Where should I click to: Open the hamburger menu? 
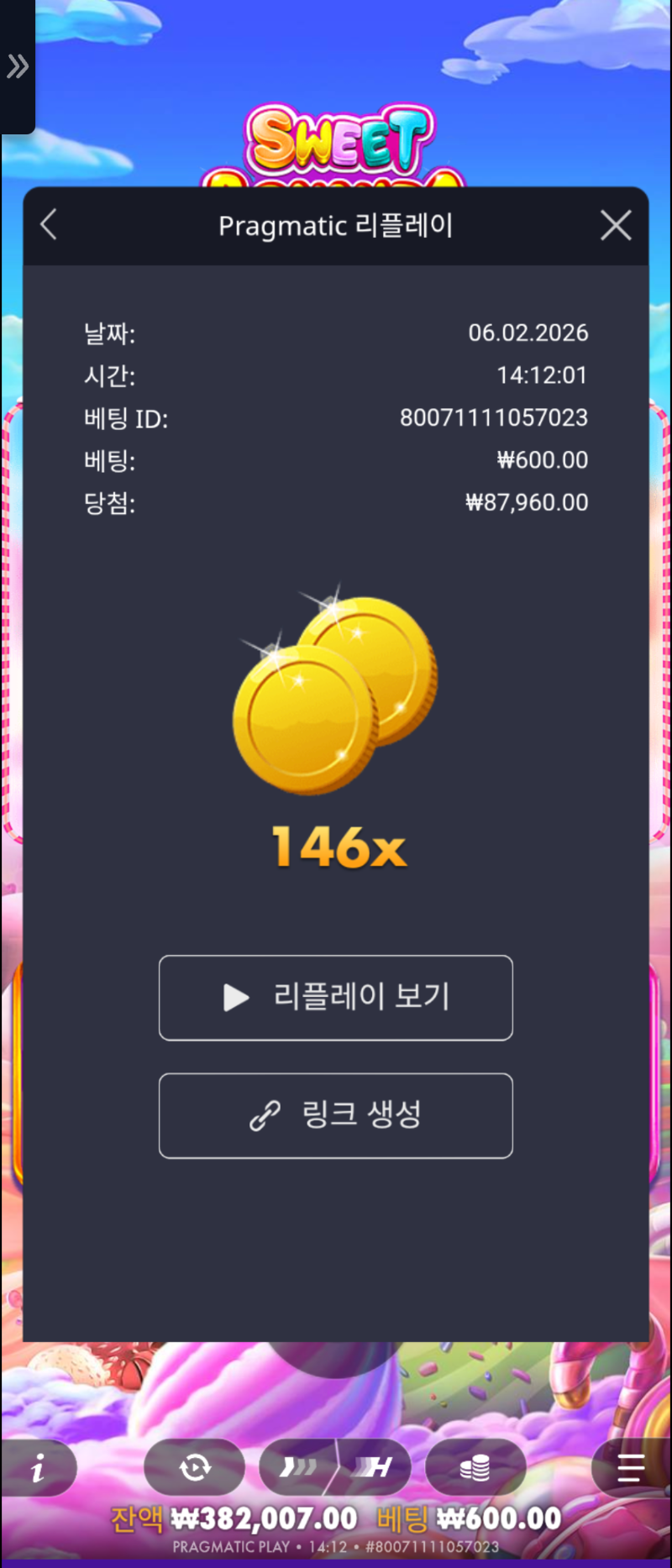click(630, 1467)
